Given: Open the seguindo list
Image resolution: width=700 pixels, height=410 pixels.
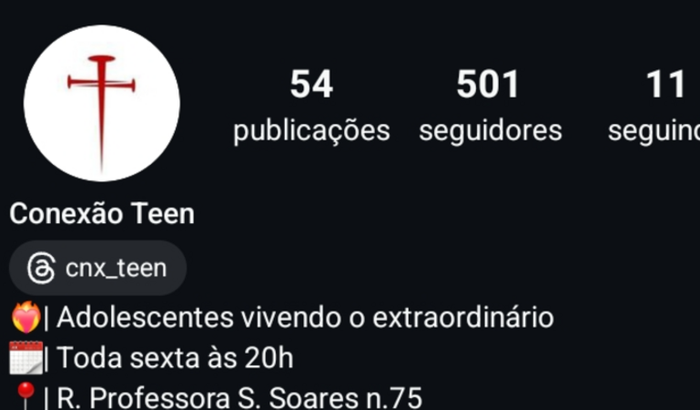Looking at the screenshot, I should [x=660, y=107].
